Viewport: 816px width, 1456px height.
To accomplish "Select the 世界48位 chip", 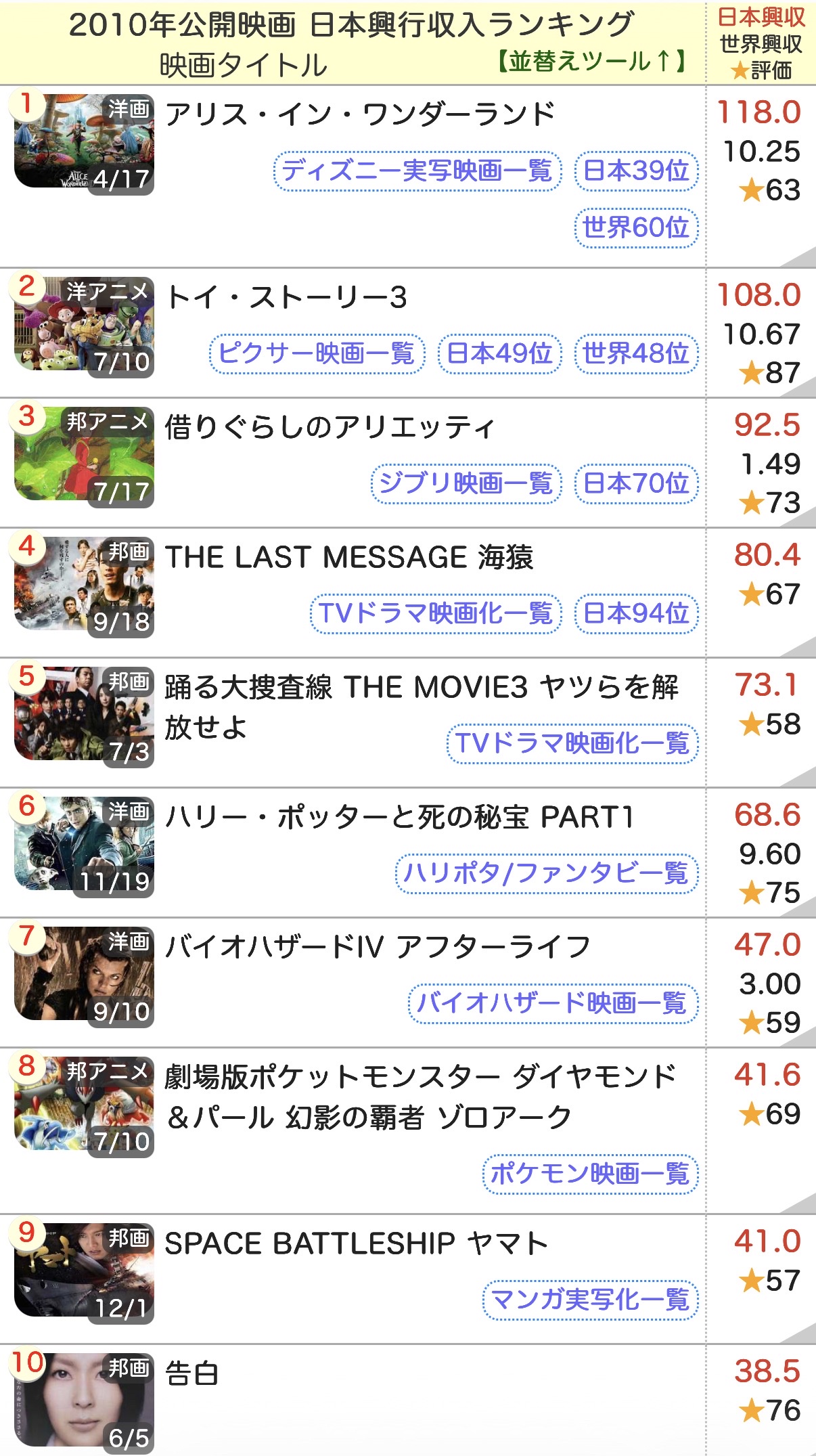I will click(636, 353).
